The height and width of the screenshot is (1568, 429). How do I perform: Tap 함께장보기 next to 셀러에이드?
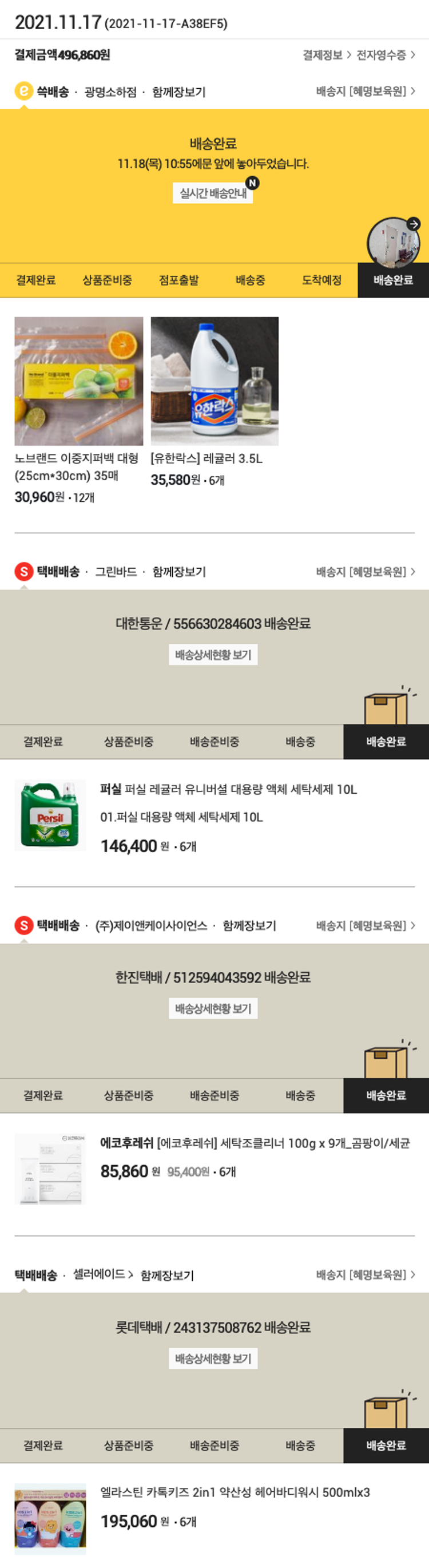point(168,1275)
